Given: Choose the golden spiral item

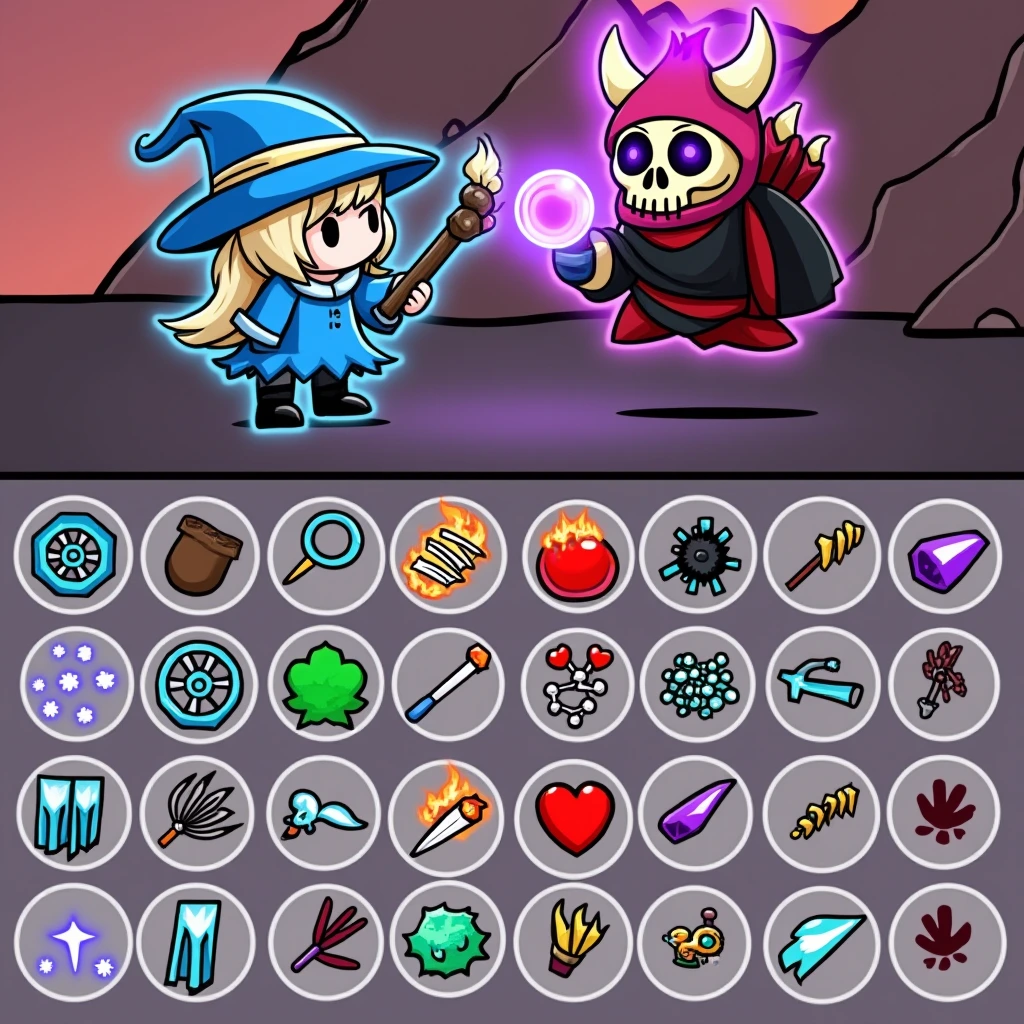Looking at the screenshot, I should click(822, 812).
